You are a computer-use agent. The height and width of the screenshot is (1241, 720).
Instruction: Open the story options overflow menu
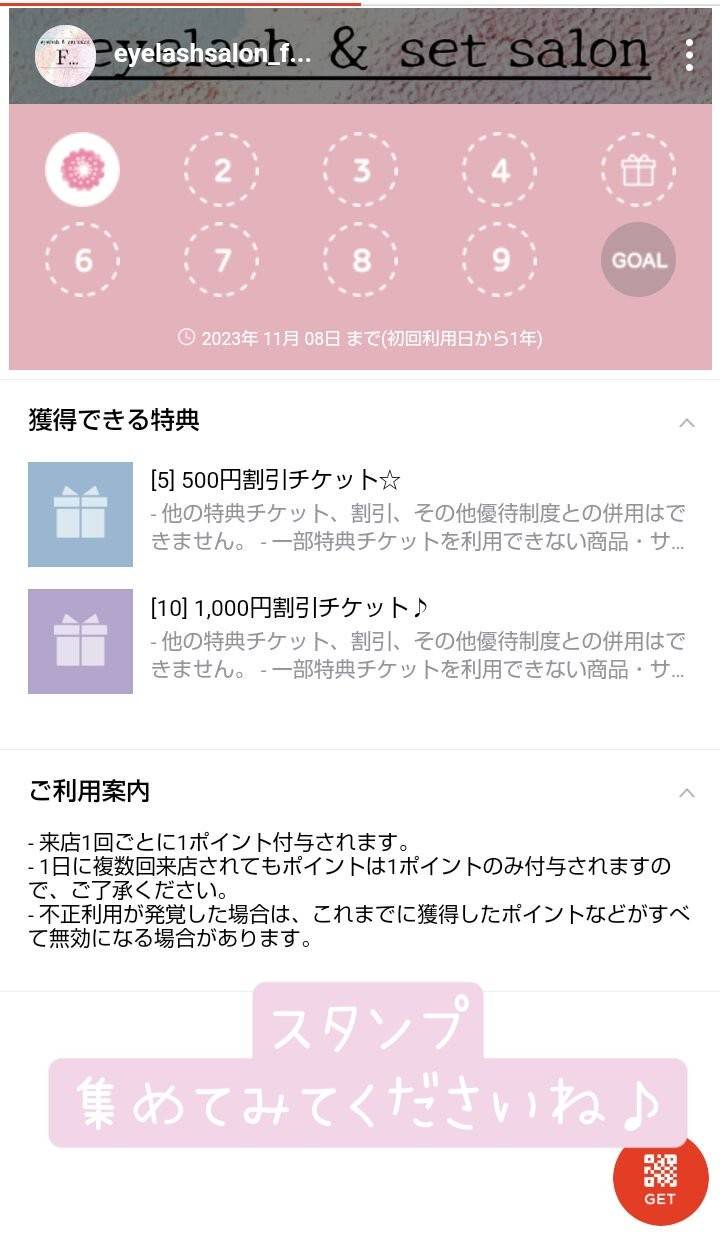pyautogui.click(x=689, y=55)
